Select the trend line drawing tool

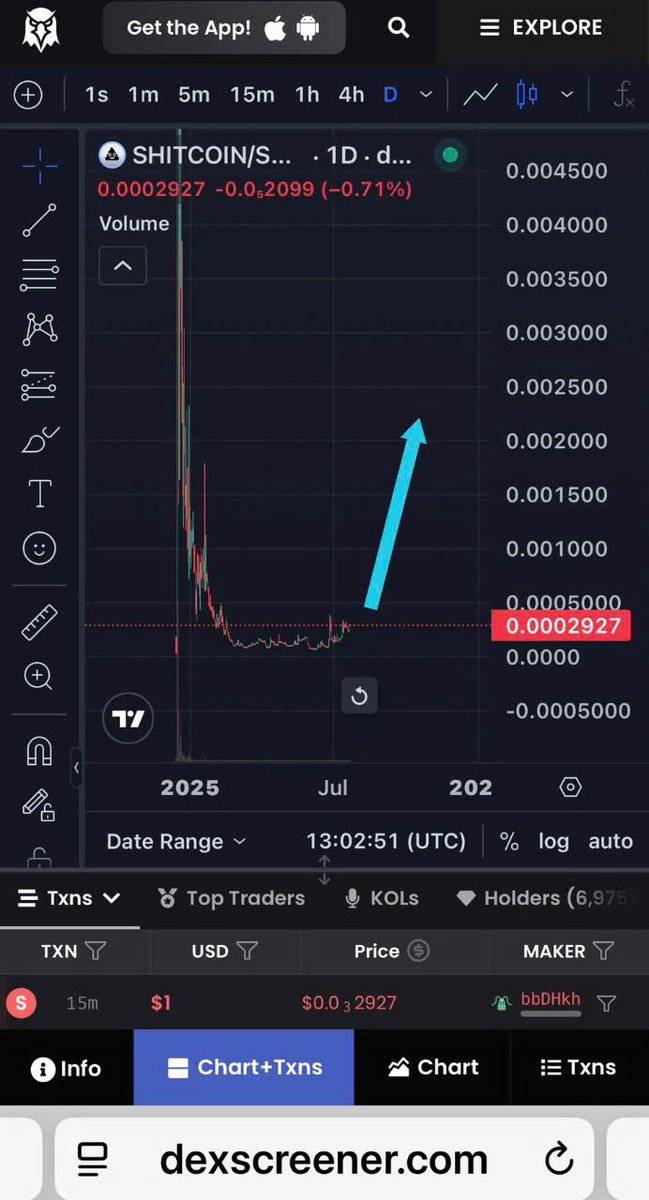coord(40,220)
